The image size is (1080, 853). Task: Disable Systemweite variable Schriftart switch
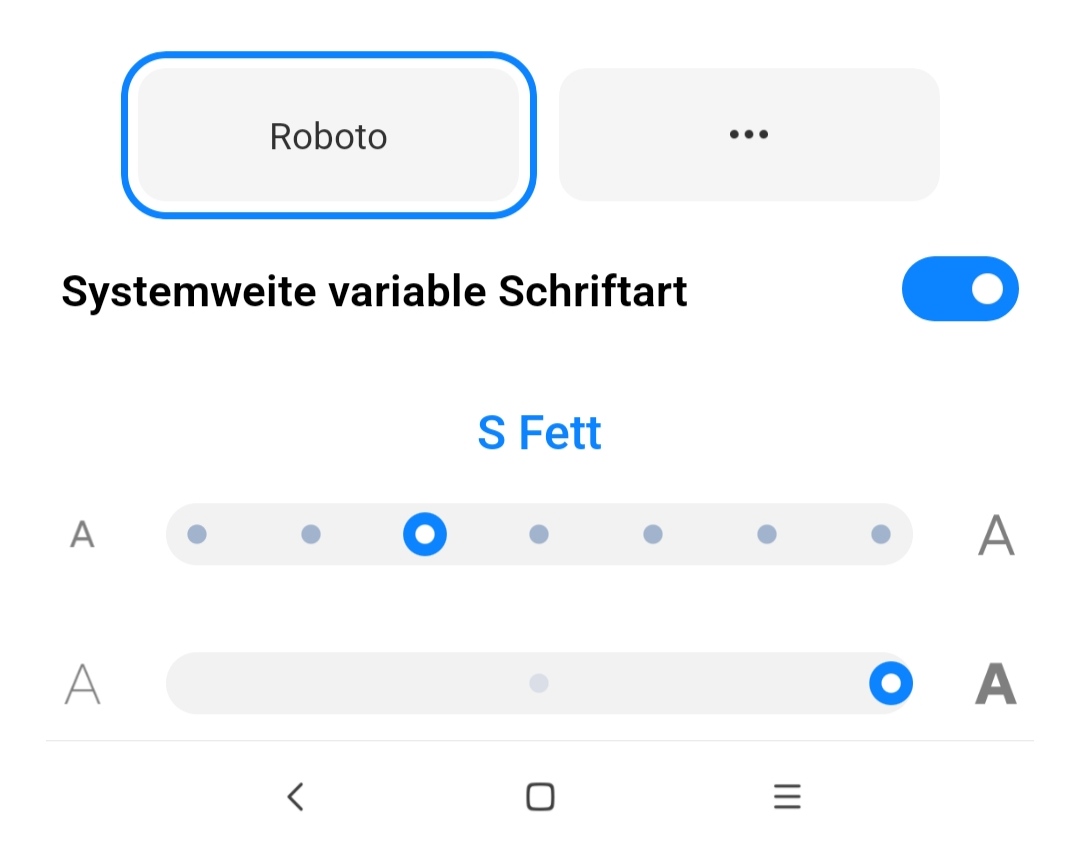(x=959, y=289)
